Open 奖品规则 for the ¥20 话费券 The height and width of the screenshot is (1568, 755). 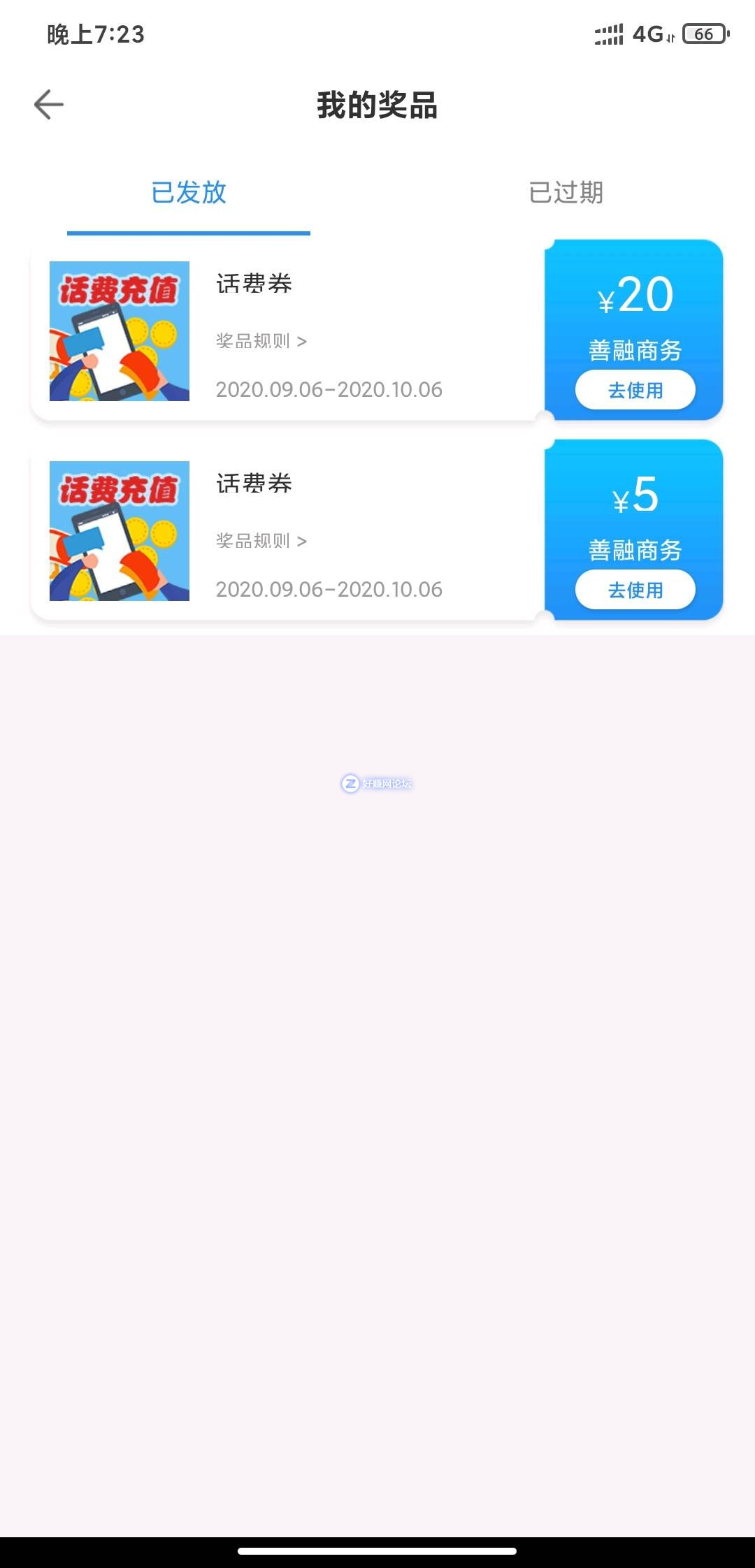click(261, 341)
